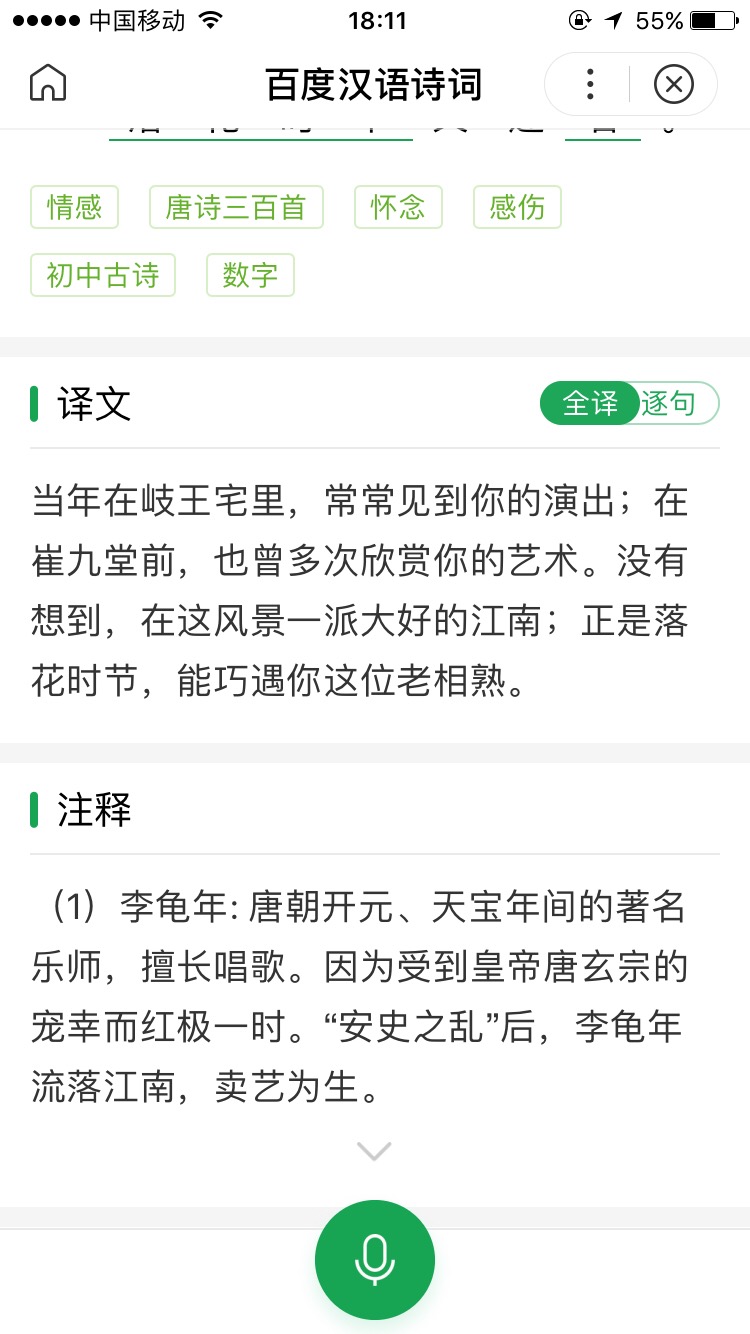The width and height of the screenshot is (750, 1334).
Task: Click the 初中古诗 tag link
Action: (103, 274)
